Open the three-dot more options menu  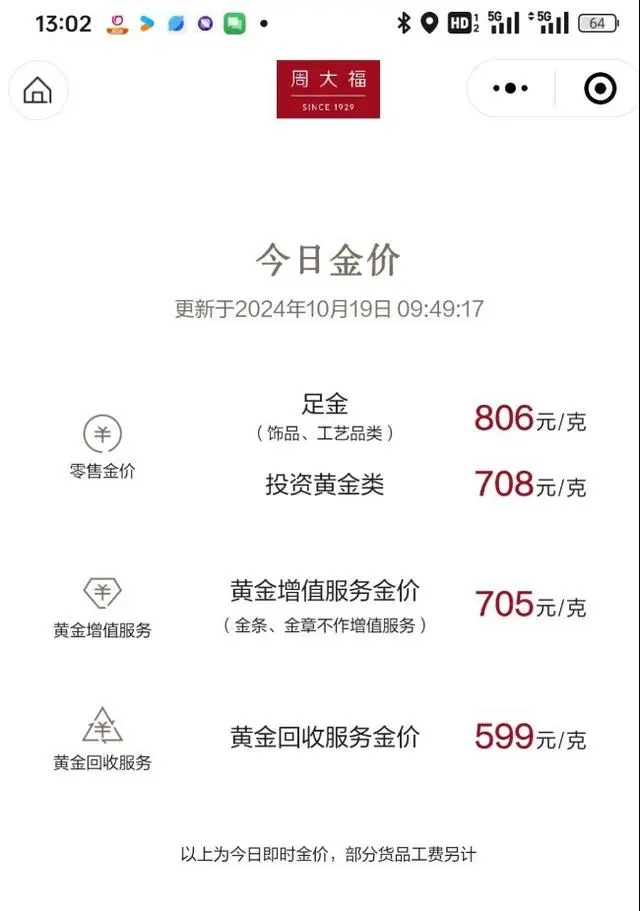pyautogui.click(x=511, y=89)
